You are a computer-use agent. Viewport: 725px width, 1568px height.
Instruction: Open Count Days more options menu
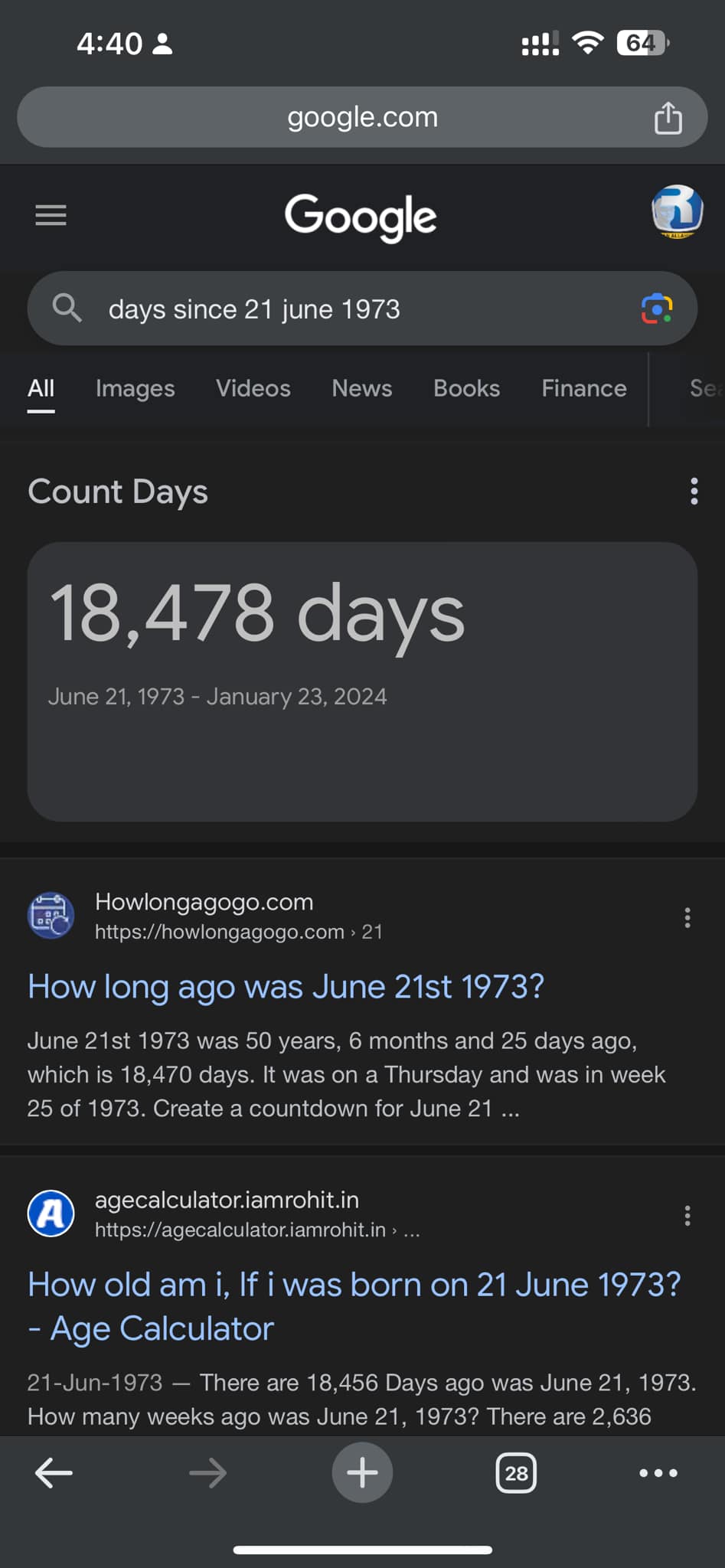coord(694,491)
